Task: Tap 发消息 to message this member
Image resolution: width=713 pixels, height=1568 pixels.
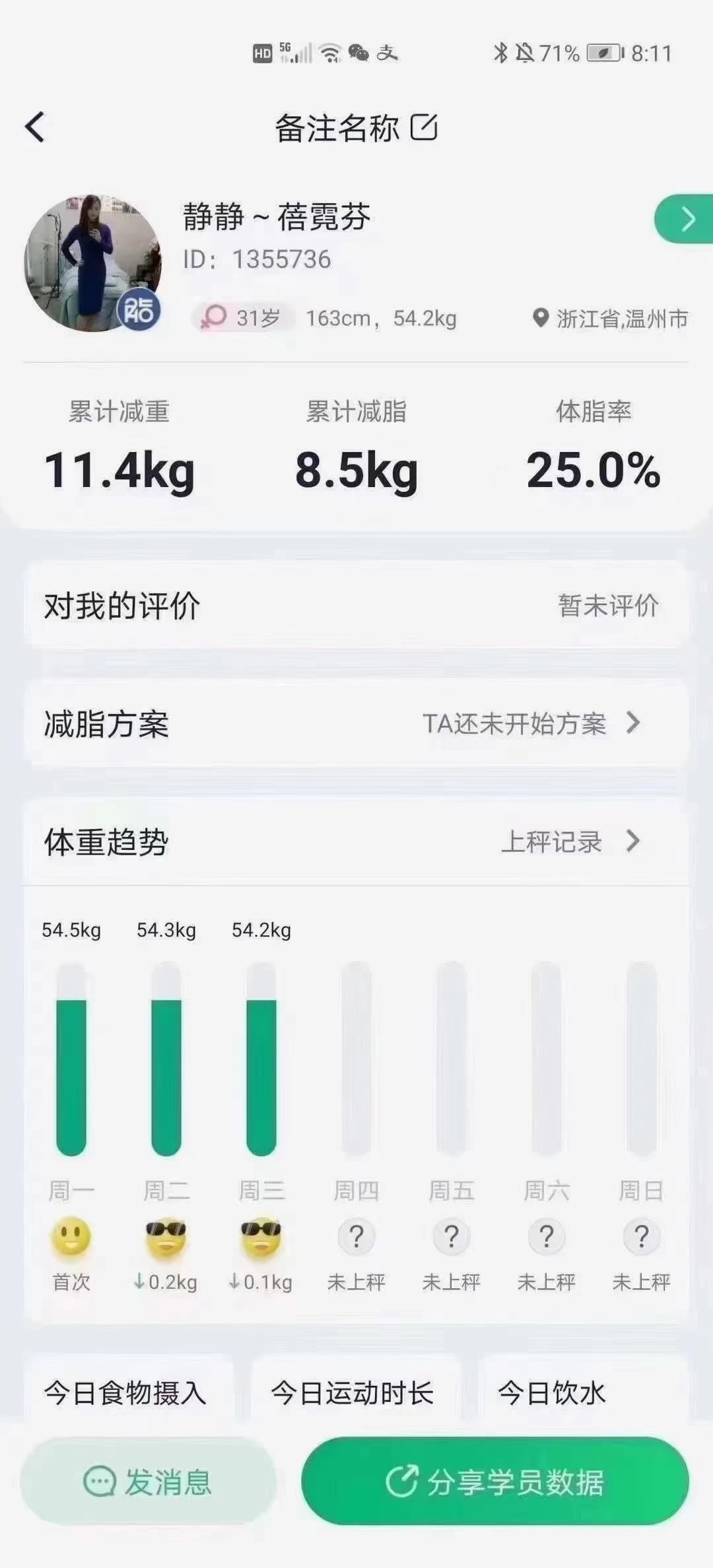Action: coord(148,1482)
